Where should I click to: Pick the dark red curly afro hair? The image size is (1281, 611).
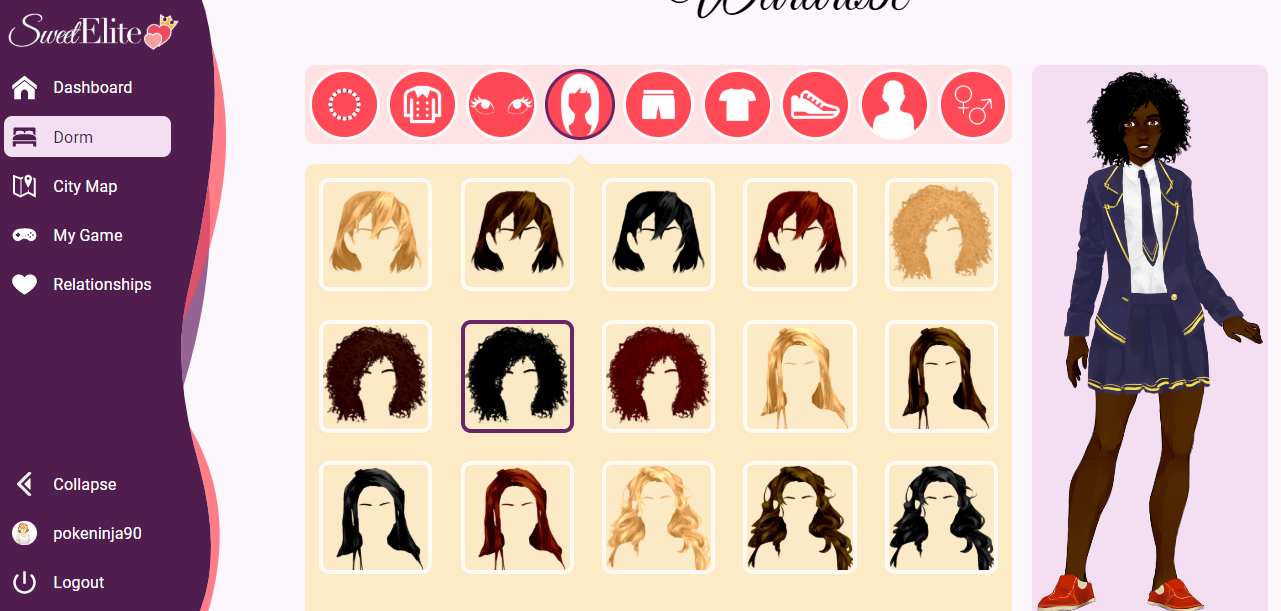[658, 376]
